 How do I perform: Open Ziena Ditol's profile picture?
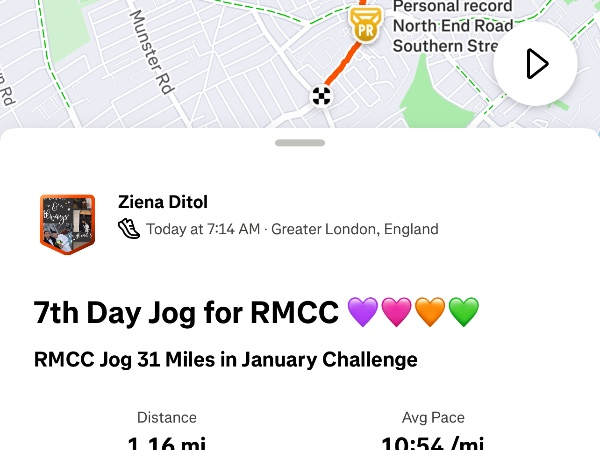[67, 224]
